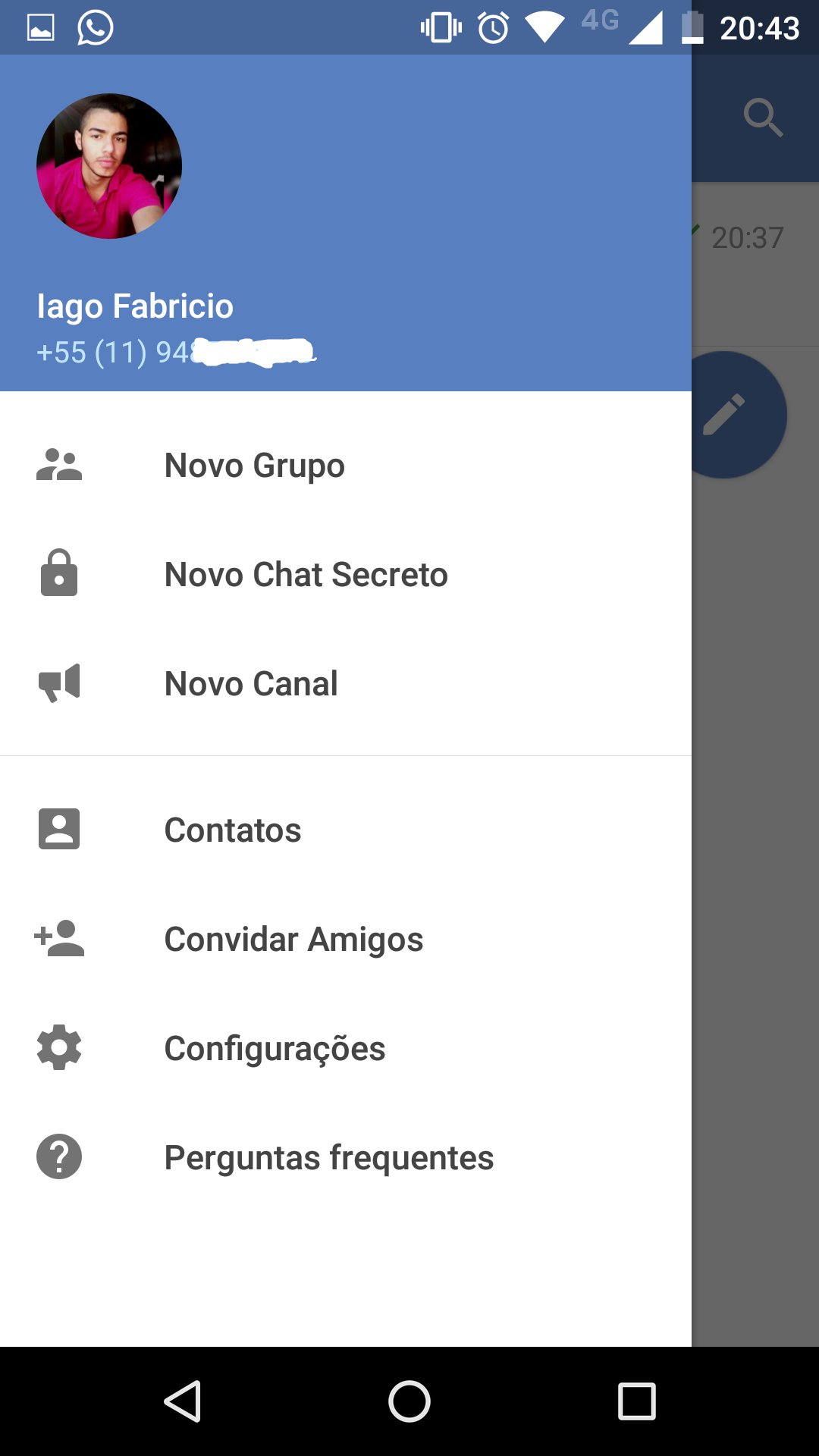Screen dimensions: 819x1456
Task: Select Convidar Amigos
Action: pyautogui.click(x=293, y=940)
